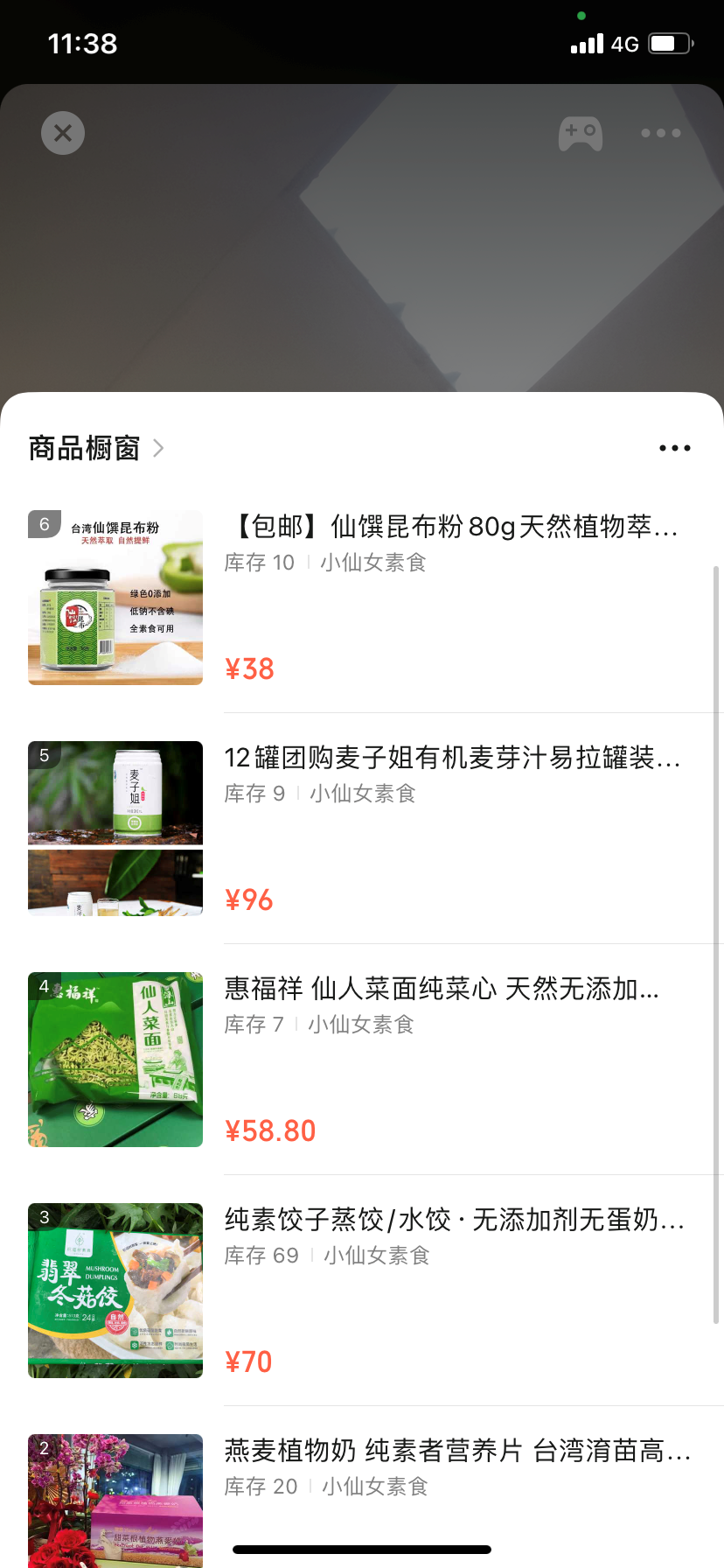
Task: Open the 商品橱窗 showcase page
Action: point(96,448)
